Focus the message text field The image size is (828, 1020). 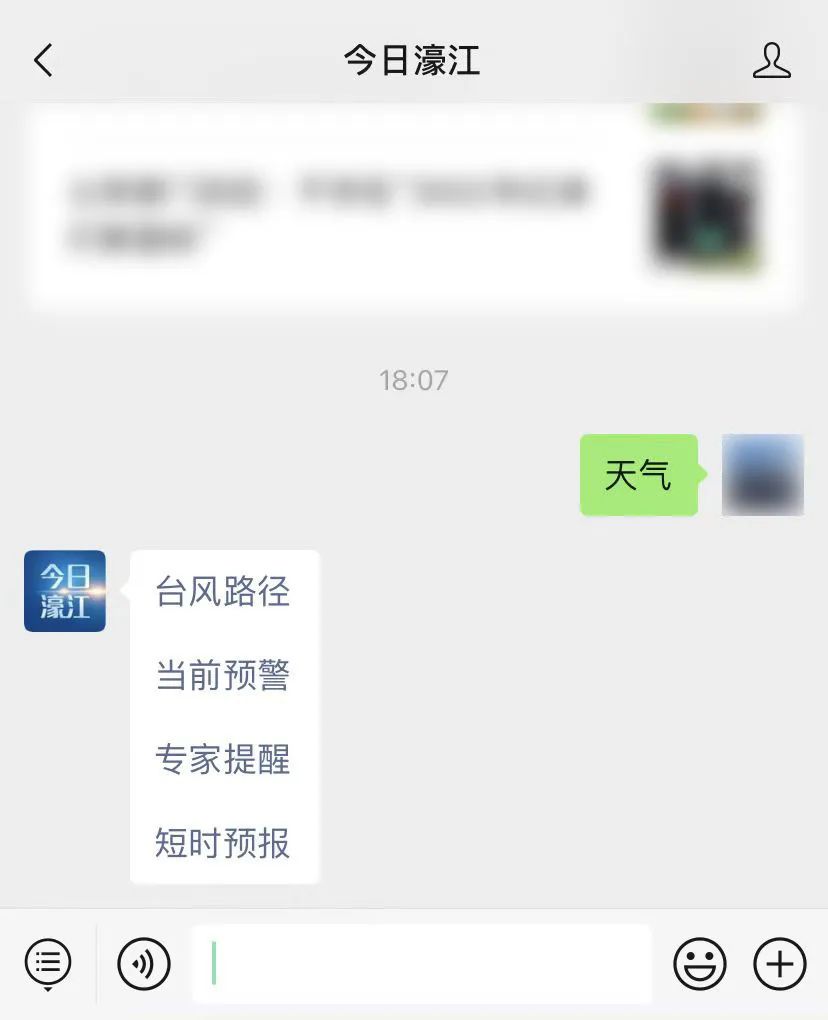click(x=422, y=964)
